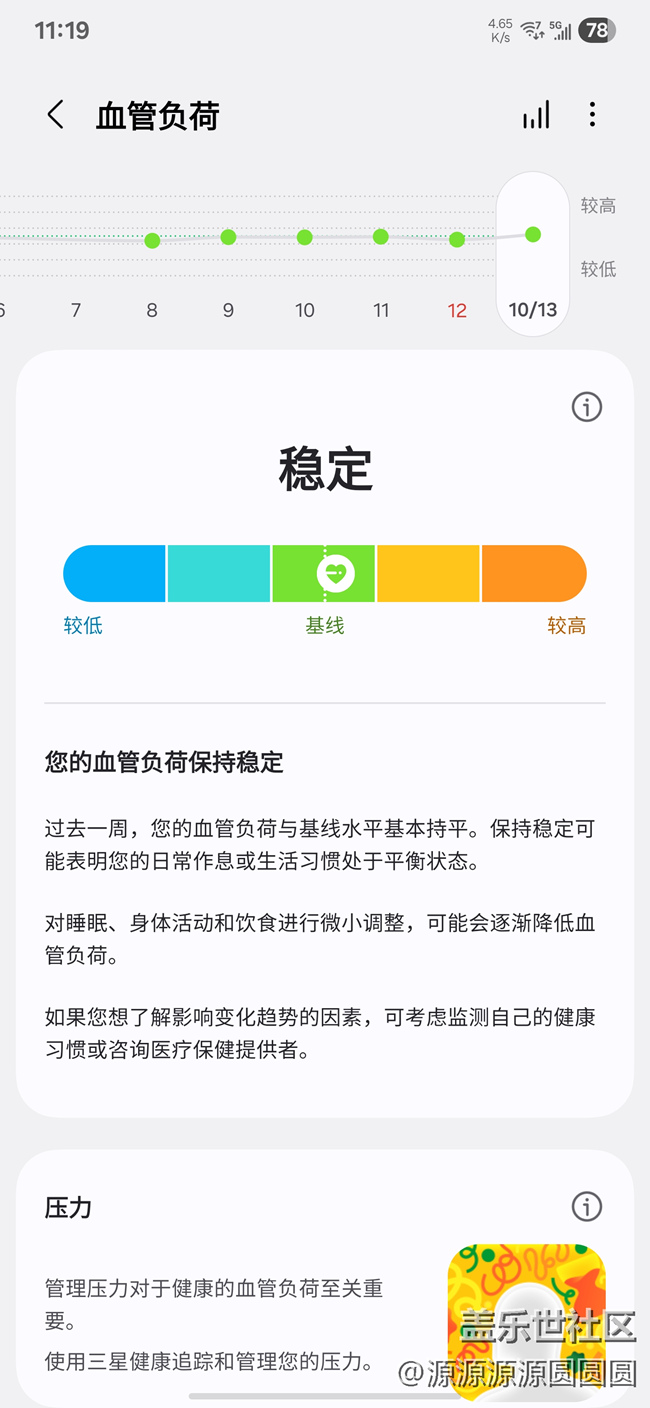This screenshot has height=1408, width=650.
Task: Open the bar chart trends view
Action: (x=536, y=115)
